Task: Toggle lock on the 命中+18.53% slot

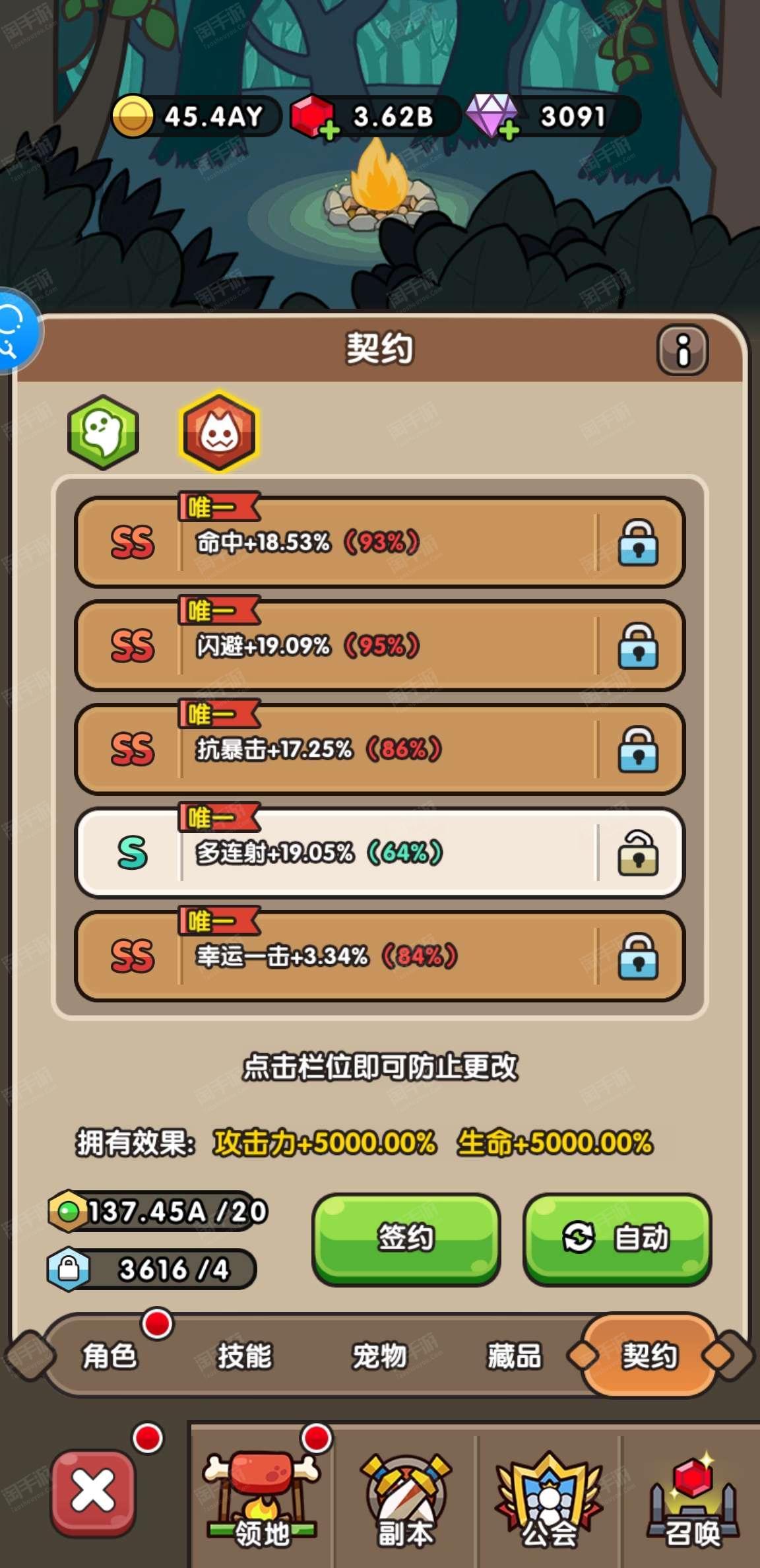Action: pos(638,542)
